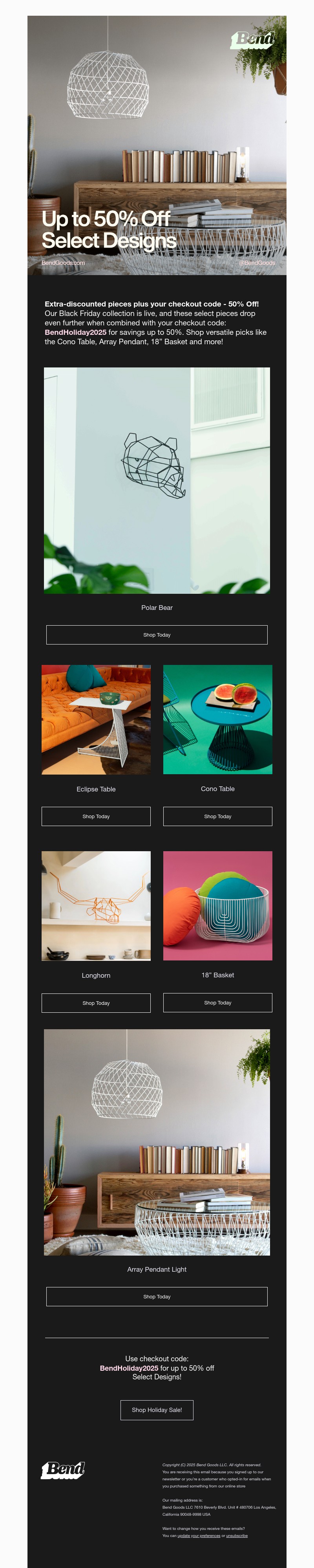Tap the unsubscribe link

[237, 1535]
